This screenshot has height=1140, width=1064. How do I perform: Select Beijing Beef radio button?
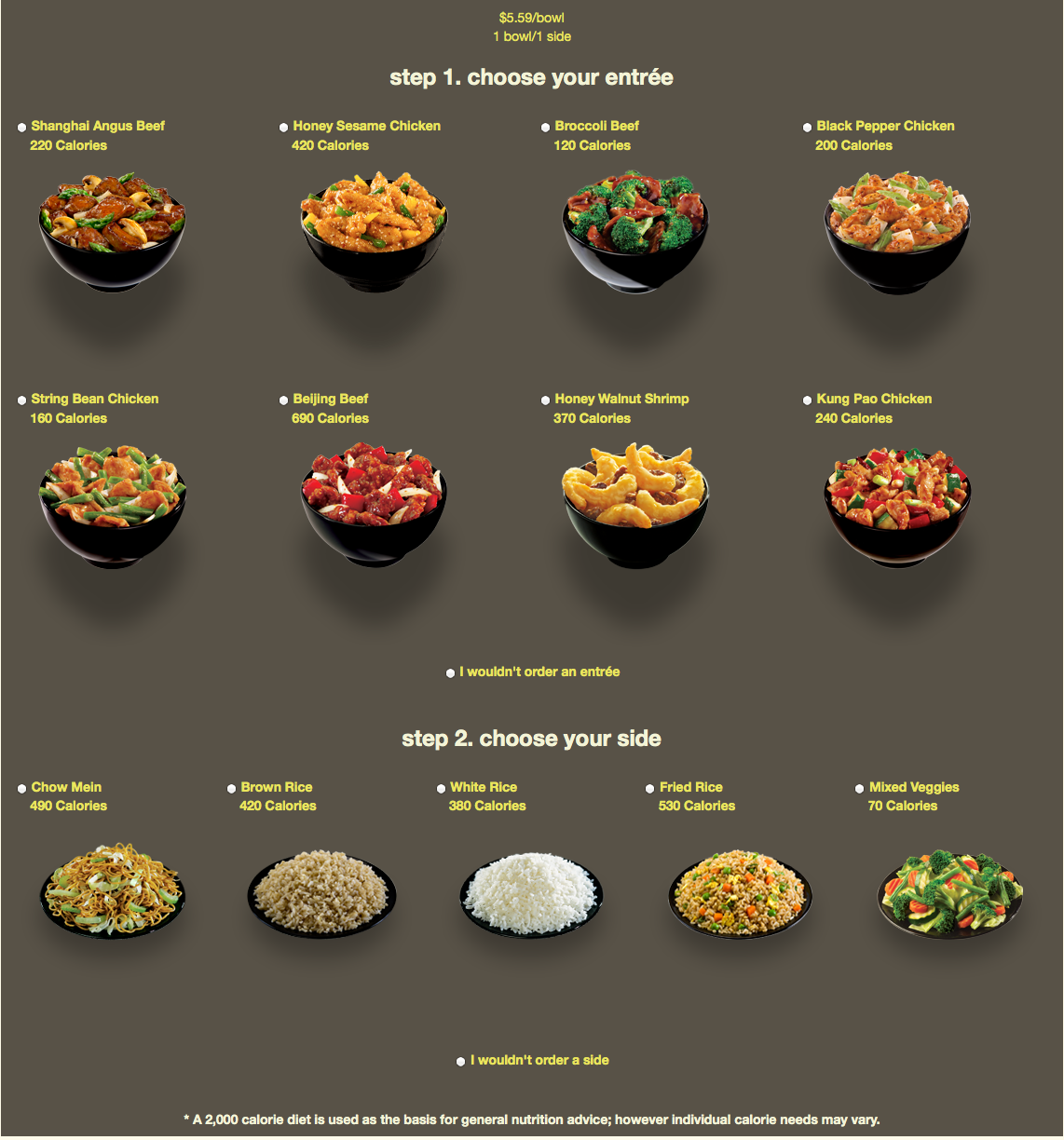pos(284,400)
